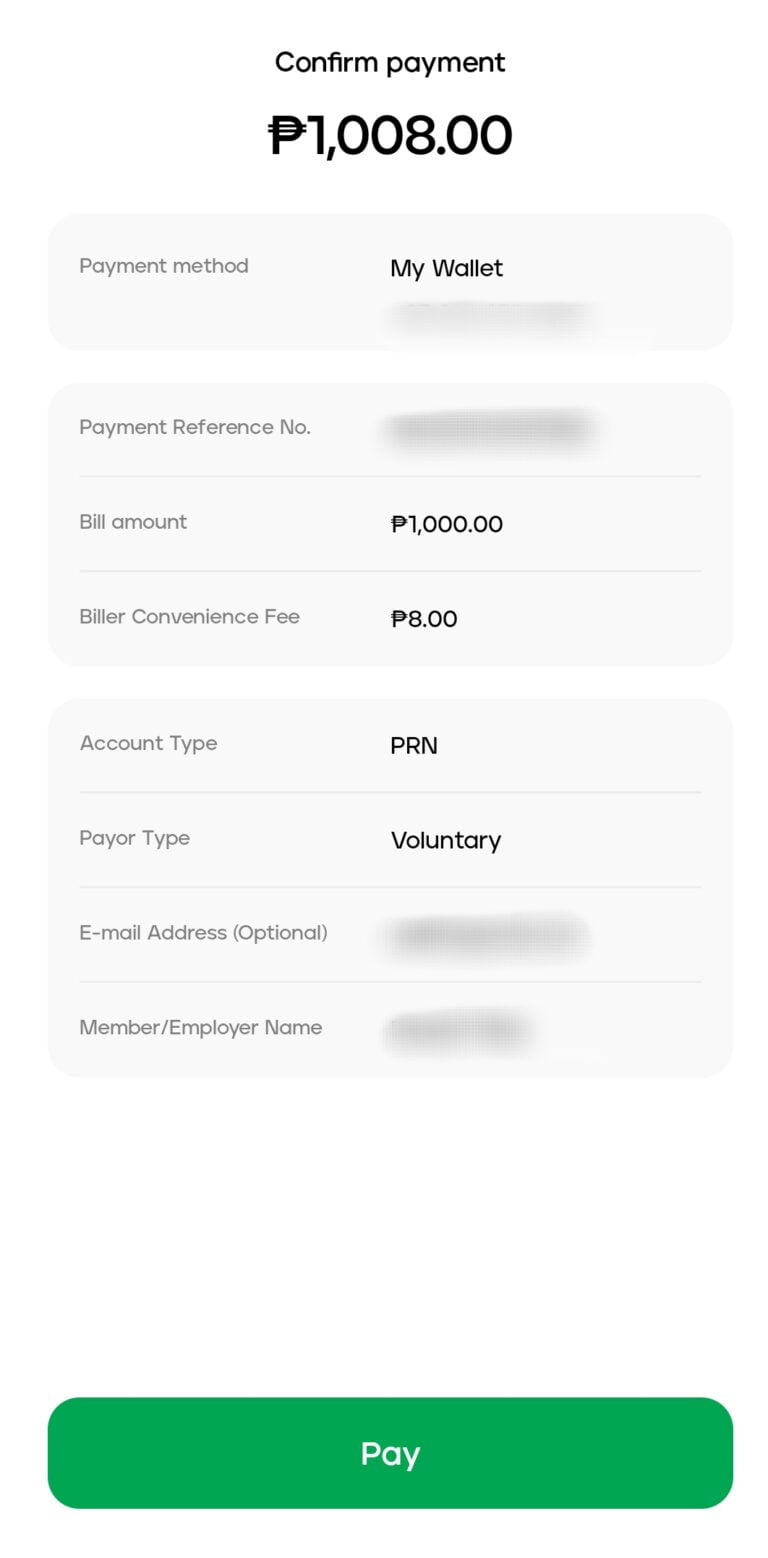Image resolution: width=768 pixels, height=1558 pixels.
Task: Click the Confirm payment title
Action: (390, 62)
